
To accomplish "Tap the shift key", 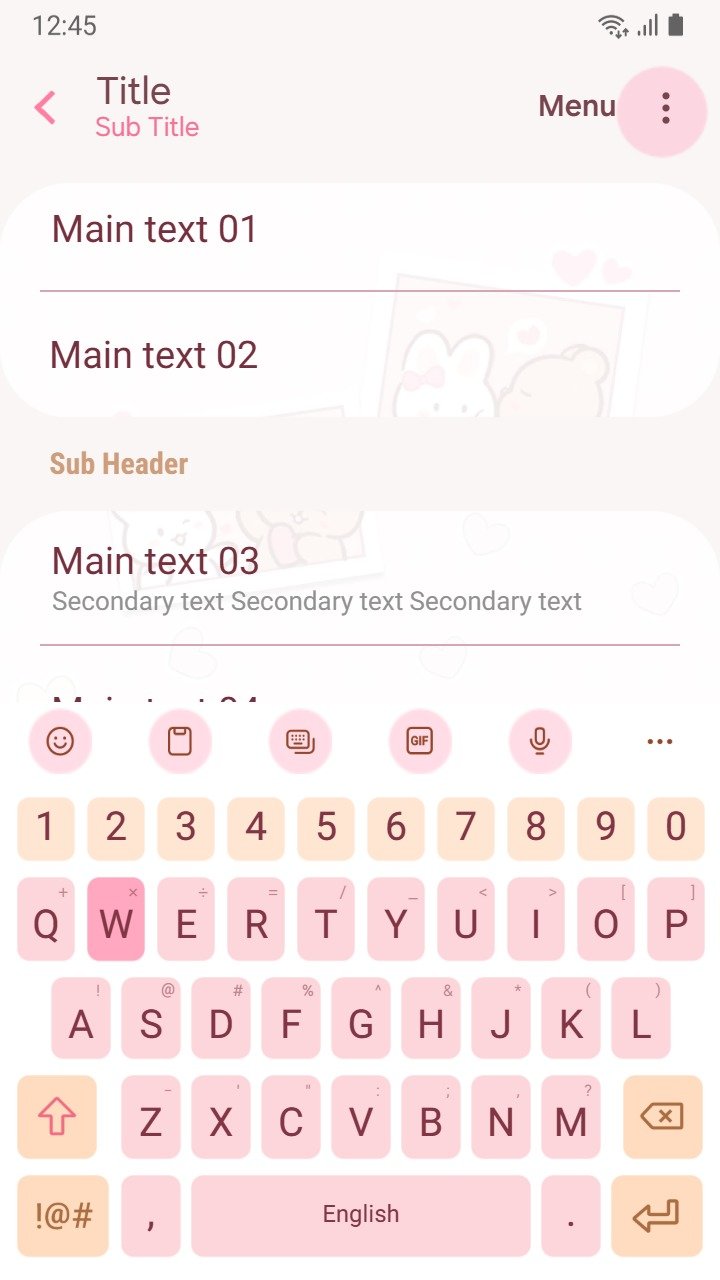I will pos(57,1117).
